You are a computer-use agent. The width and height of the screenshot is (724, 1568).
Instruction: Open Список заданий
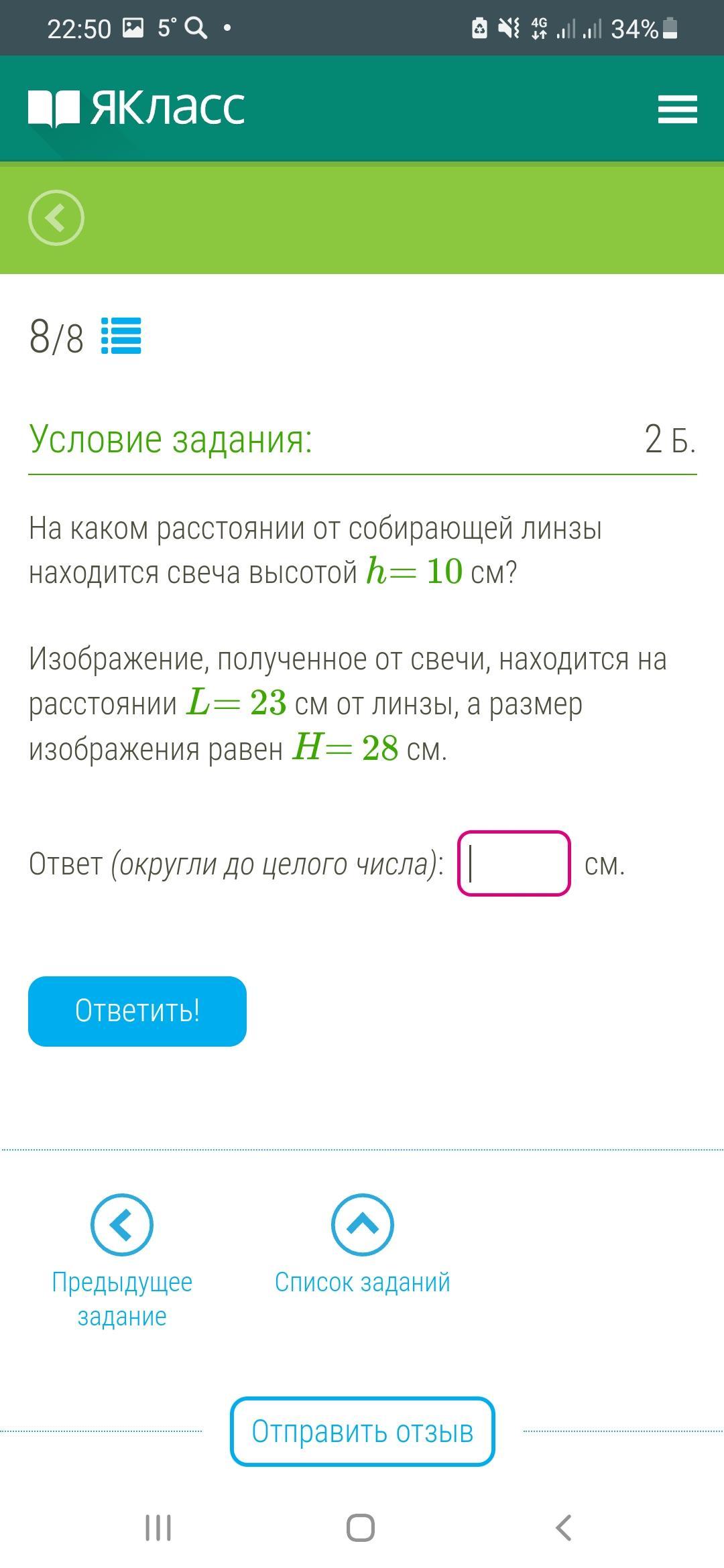tap(362, 1226)
